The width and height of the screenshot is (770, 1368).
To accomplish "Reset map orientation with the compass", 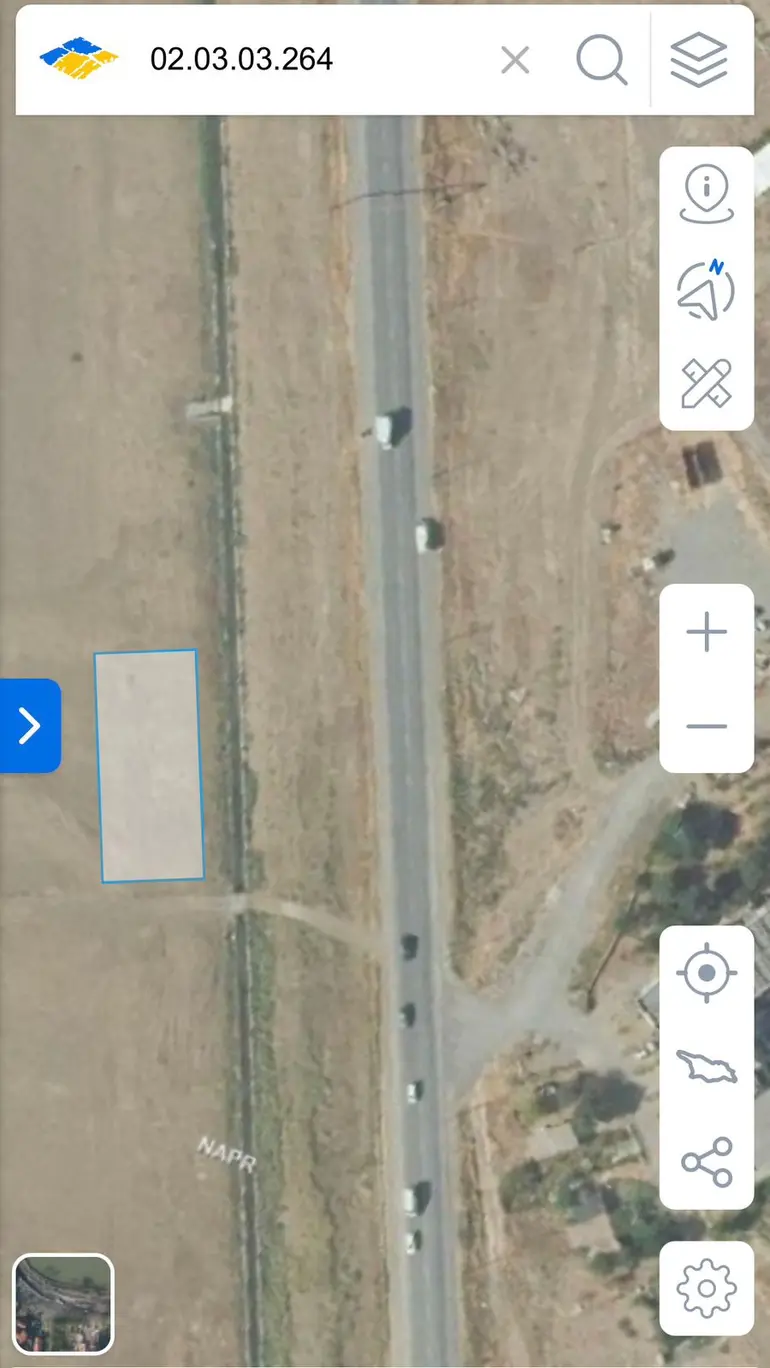I will 706,288.
